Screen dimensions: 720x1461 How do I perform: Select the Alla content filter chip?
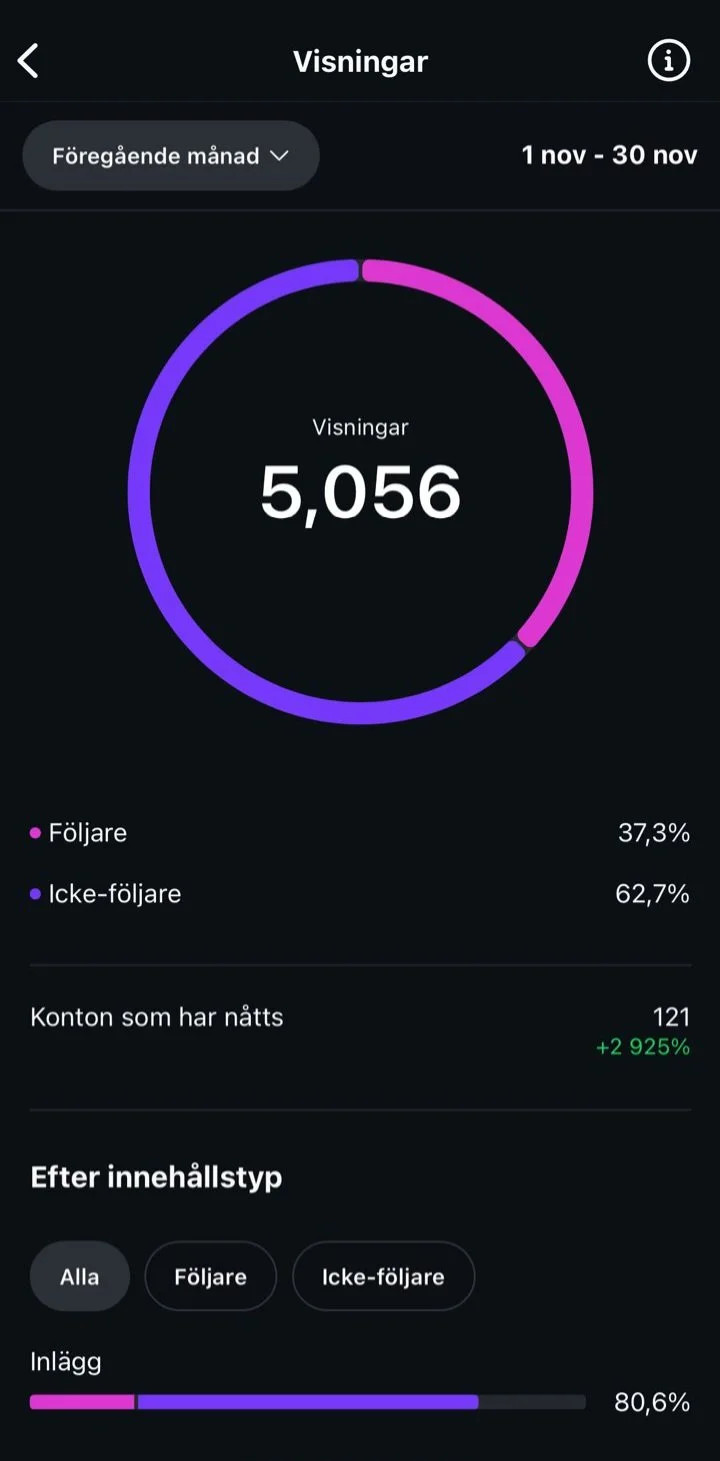(x=80, y=1276)
